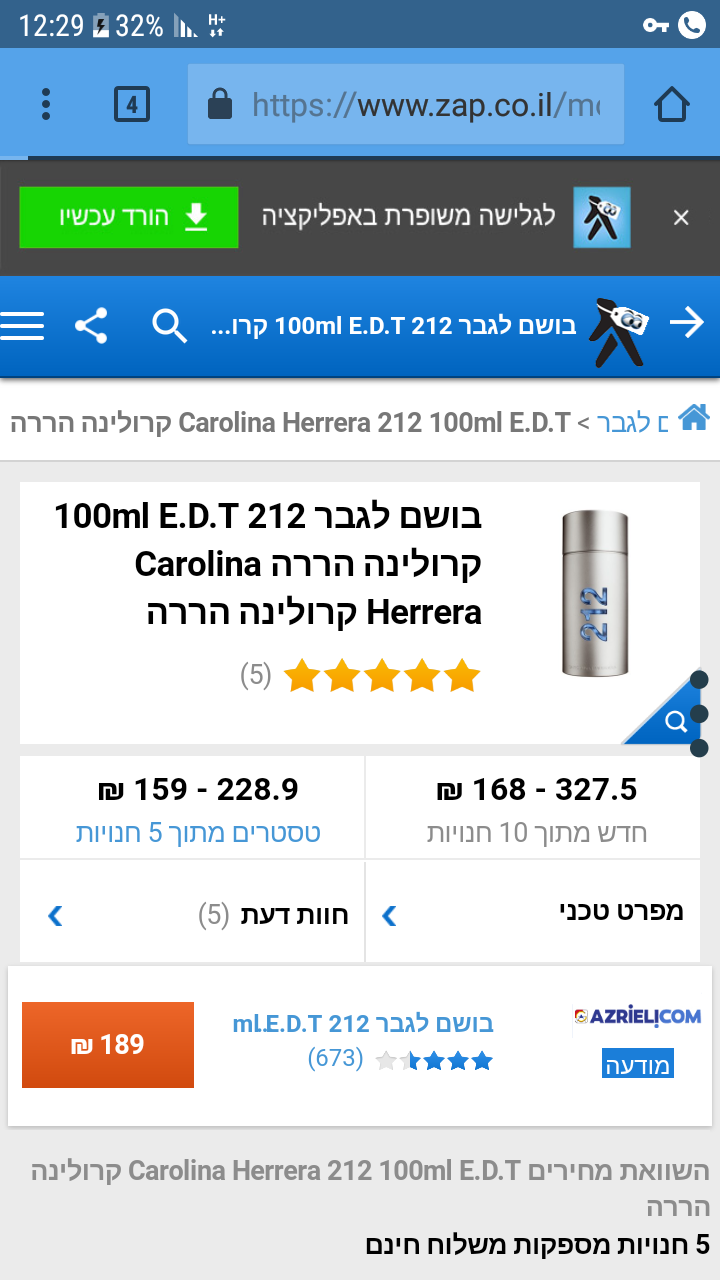Tap the header arrow to go back
The image size is (720, 1280).
686,322
